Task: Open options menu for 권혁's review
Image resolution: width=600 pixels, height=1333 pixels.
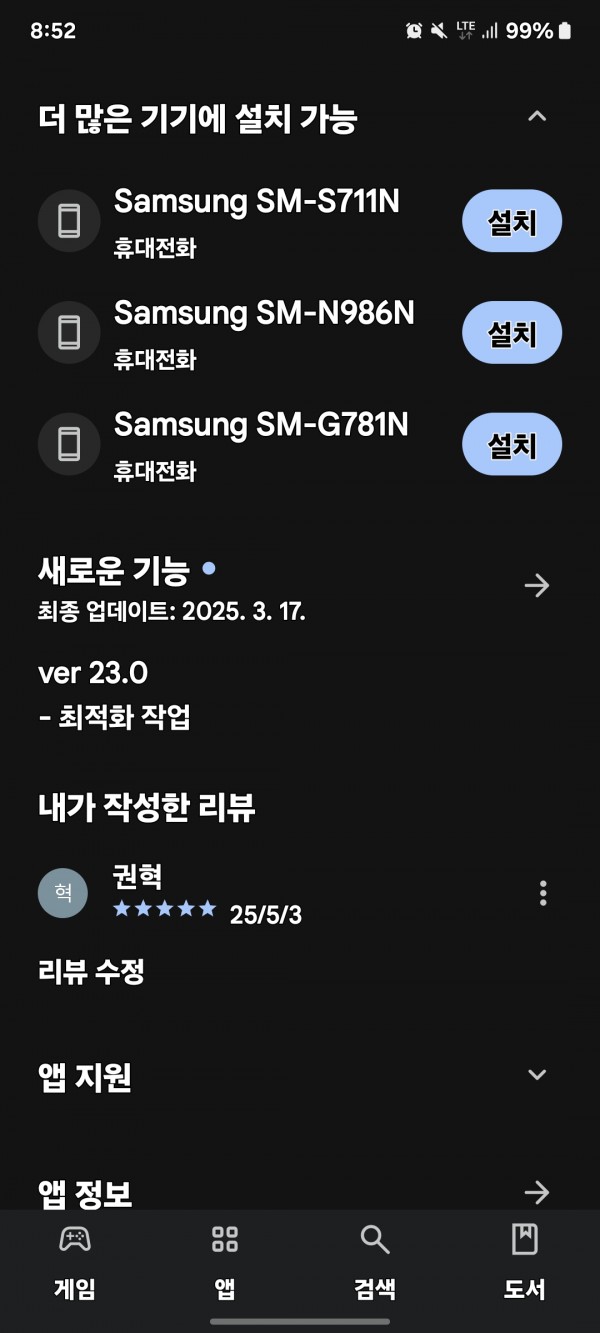Action: coord(543,893)
